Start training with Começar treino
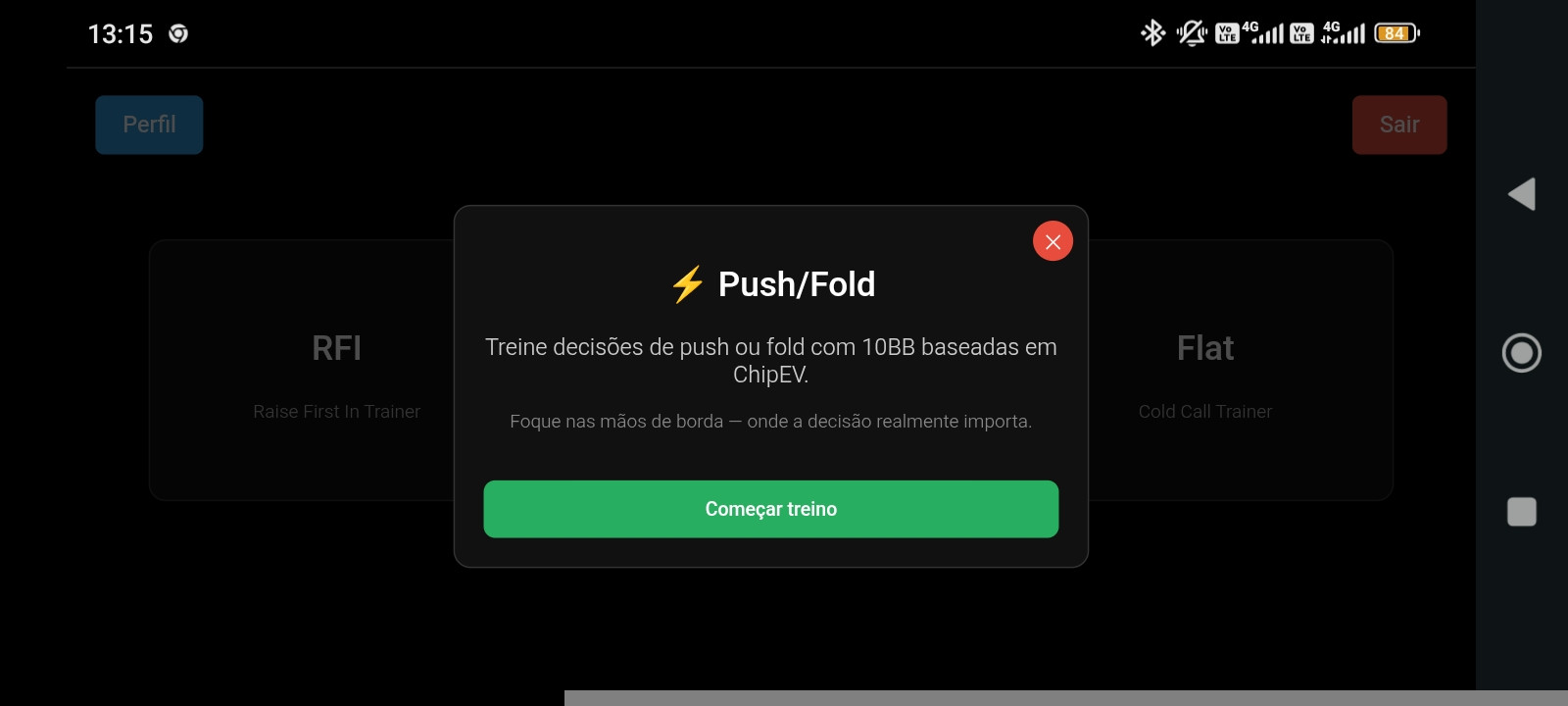Image resolution: width=1568 pixels, height=706 pixels. point(770,509)
